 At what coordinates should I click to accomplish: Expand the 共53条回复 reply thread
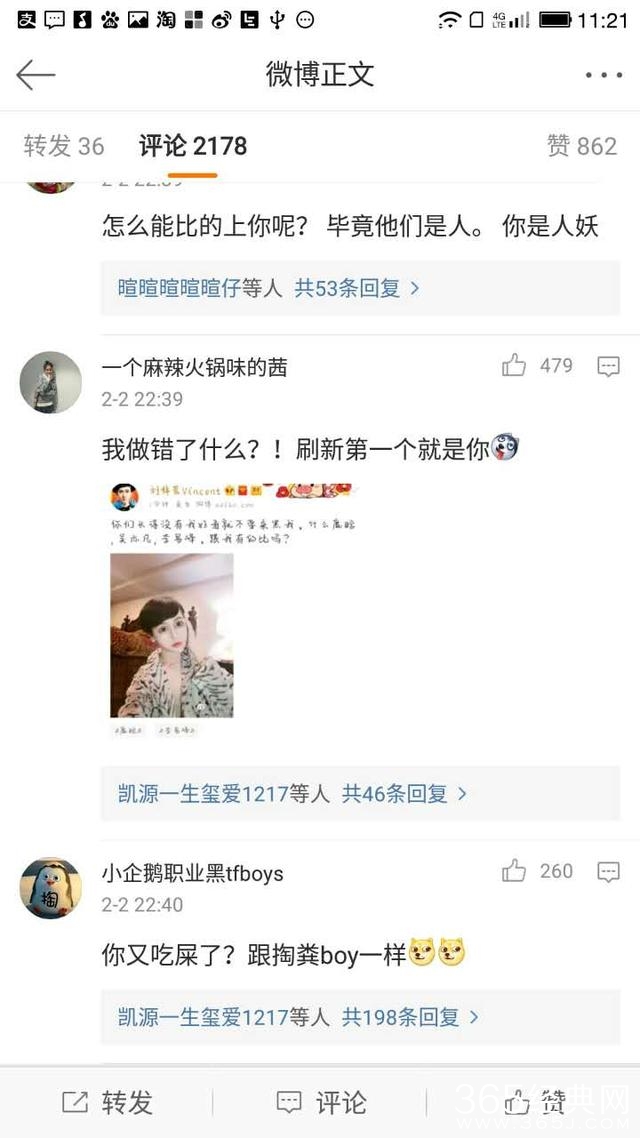(357, 289)
